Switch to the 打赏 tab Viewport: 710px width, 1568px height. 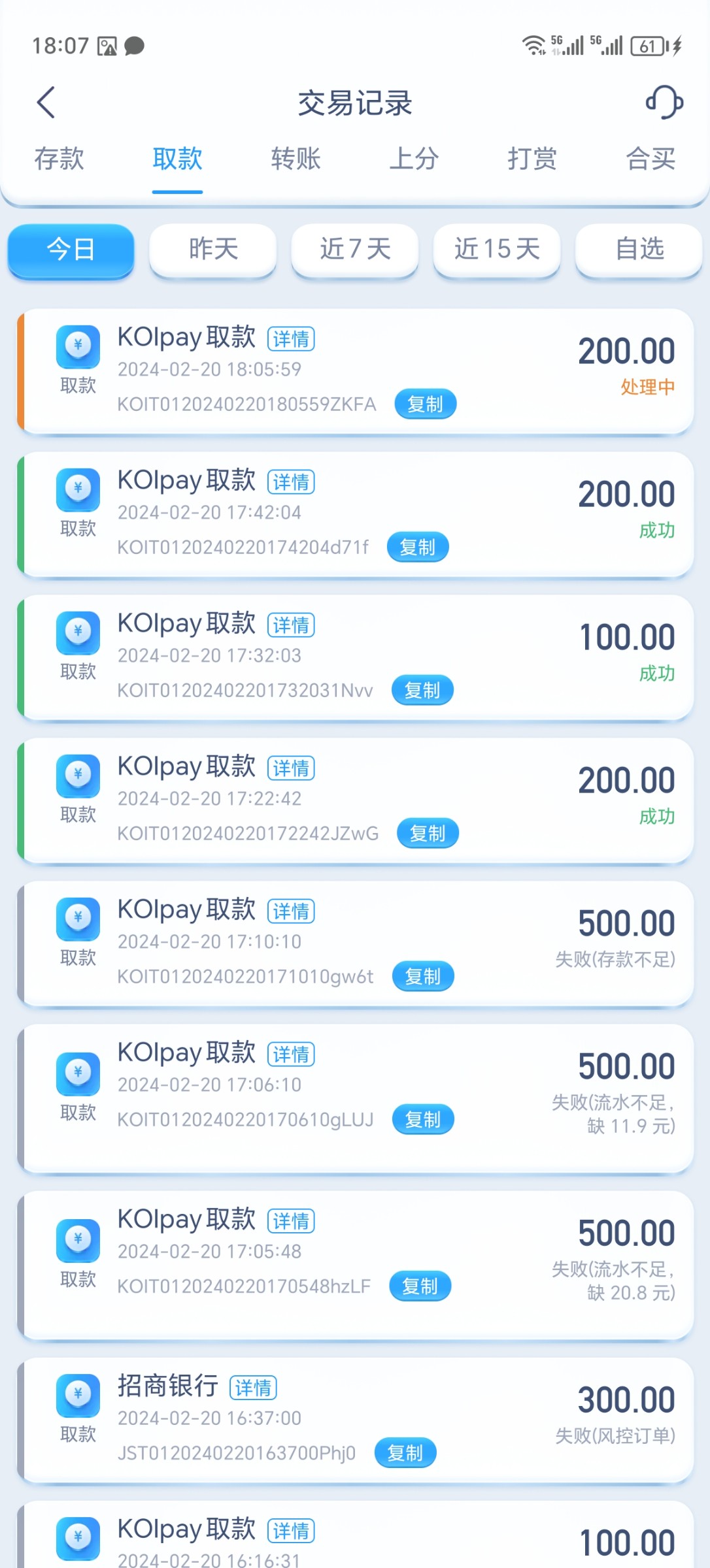point(532,159)
